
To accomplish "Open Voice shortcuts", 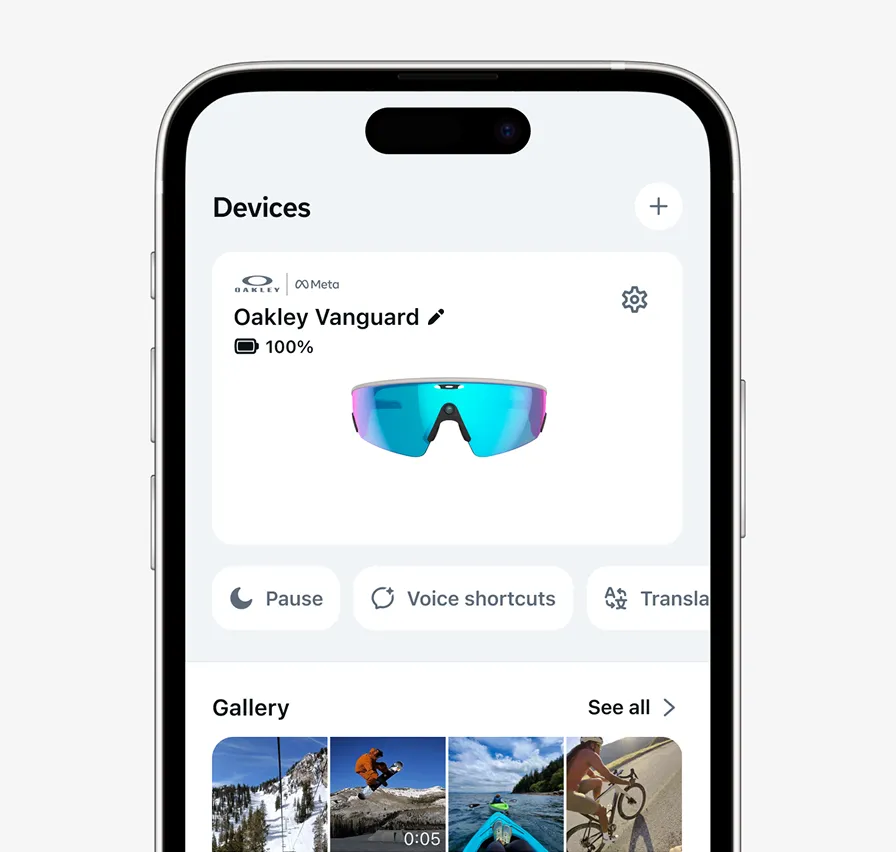I will (463, 598).
